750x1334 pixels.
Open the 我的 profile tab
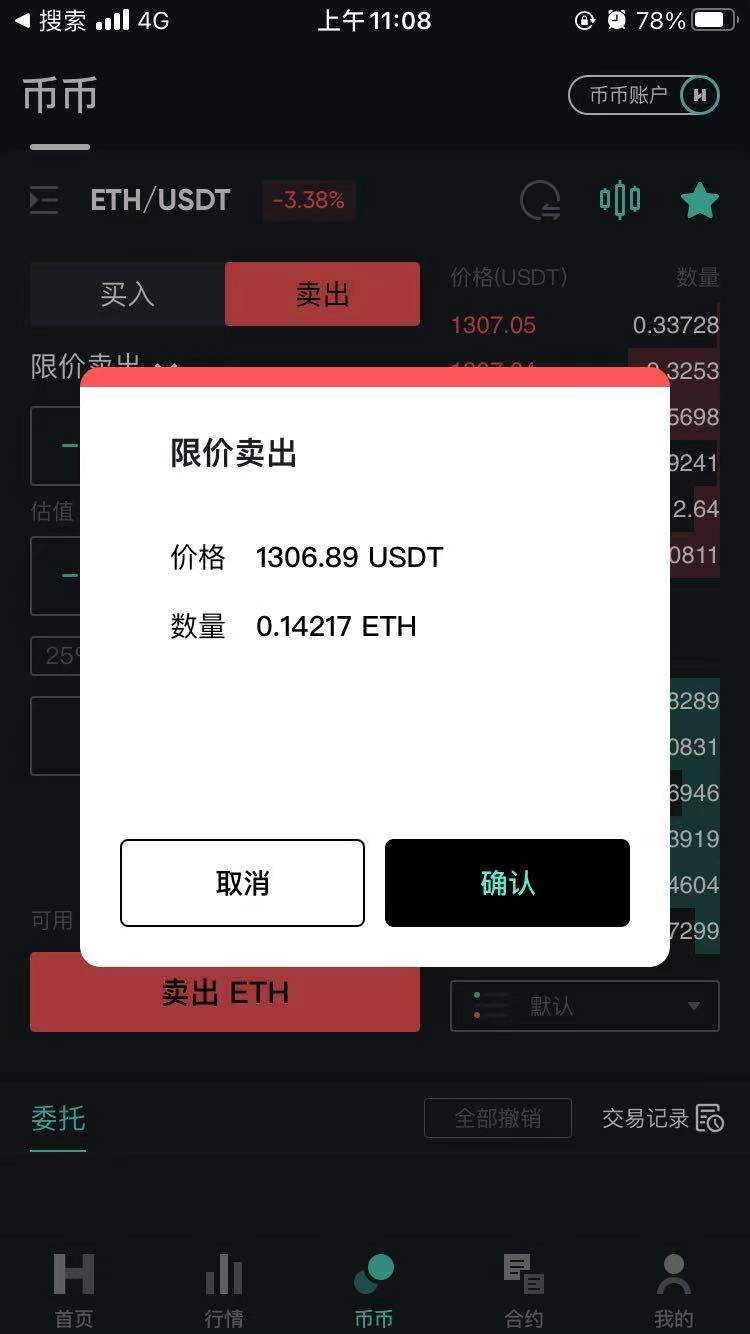674,1290
